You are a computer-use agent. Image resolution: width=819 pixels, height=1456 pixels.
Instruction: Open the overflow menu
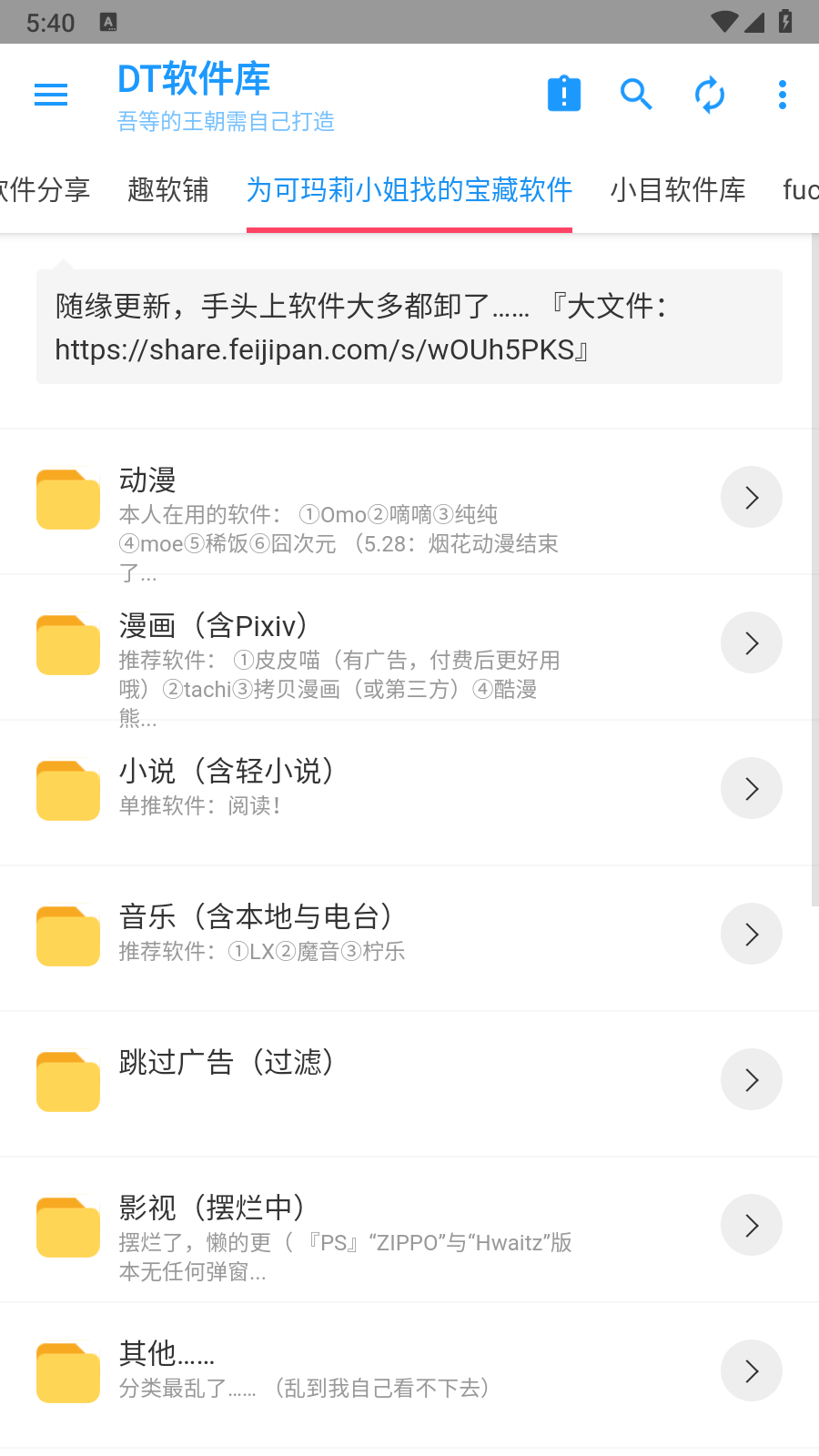click(783, 94)
